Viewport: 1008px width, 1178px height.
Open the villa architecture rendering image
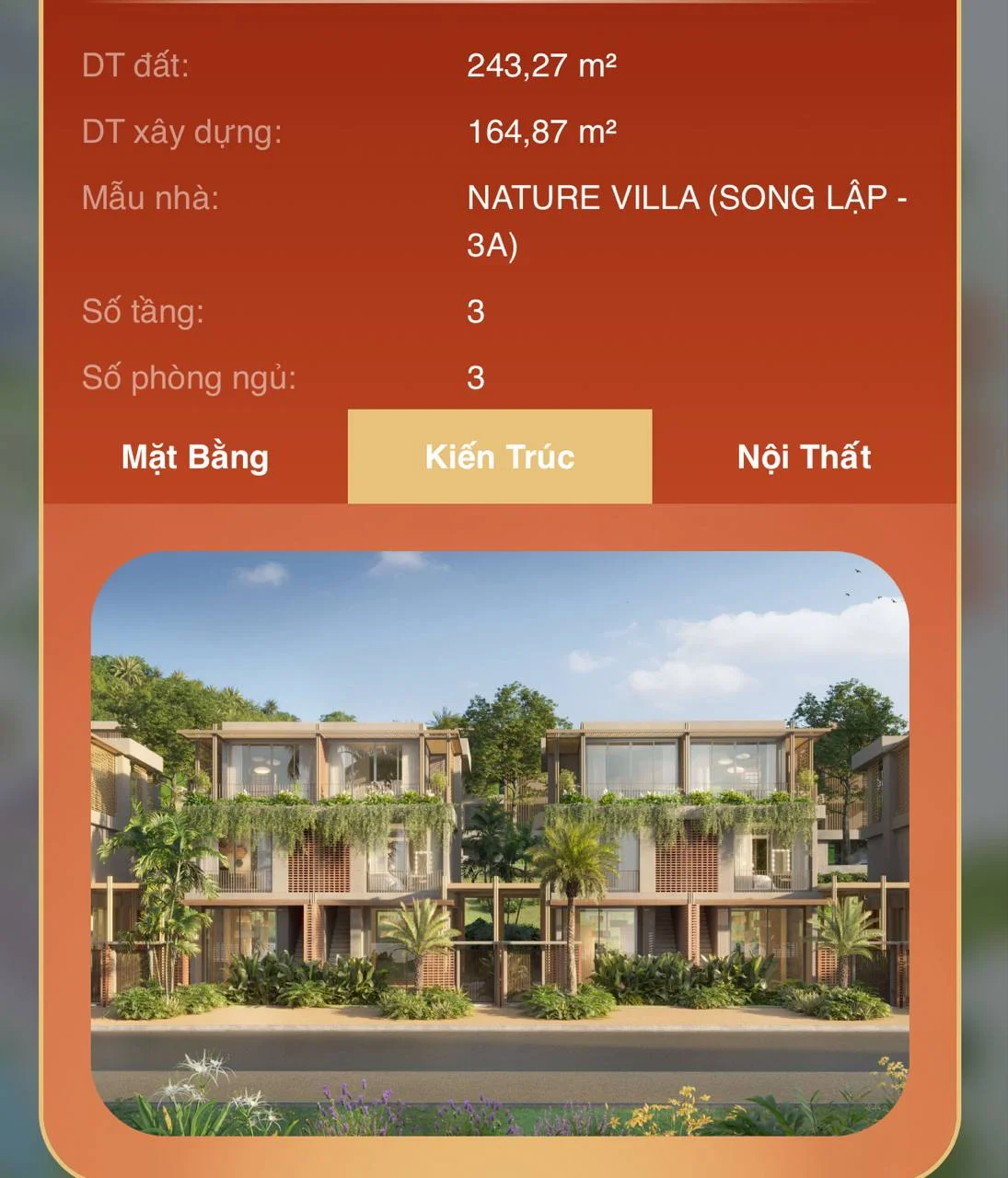[x=500, y=842]
